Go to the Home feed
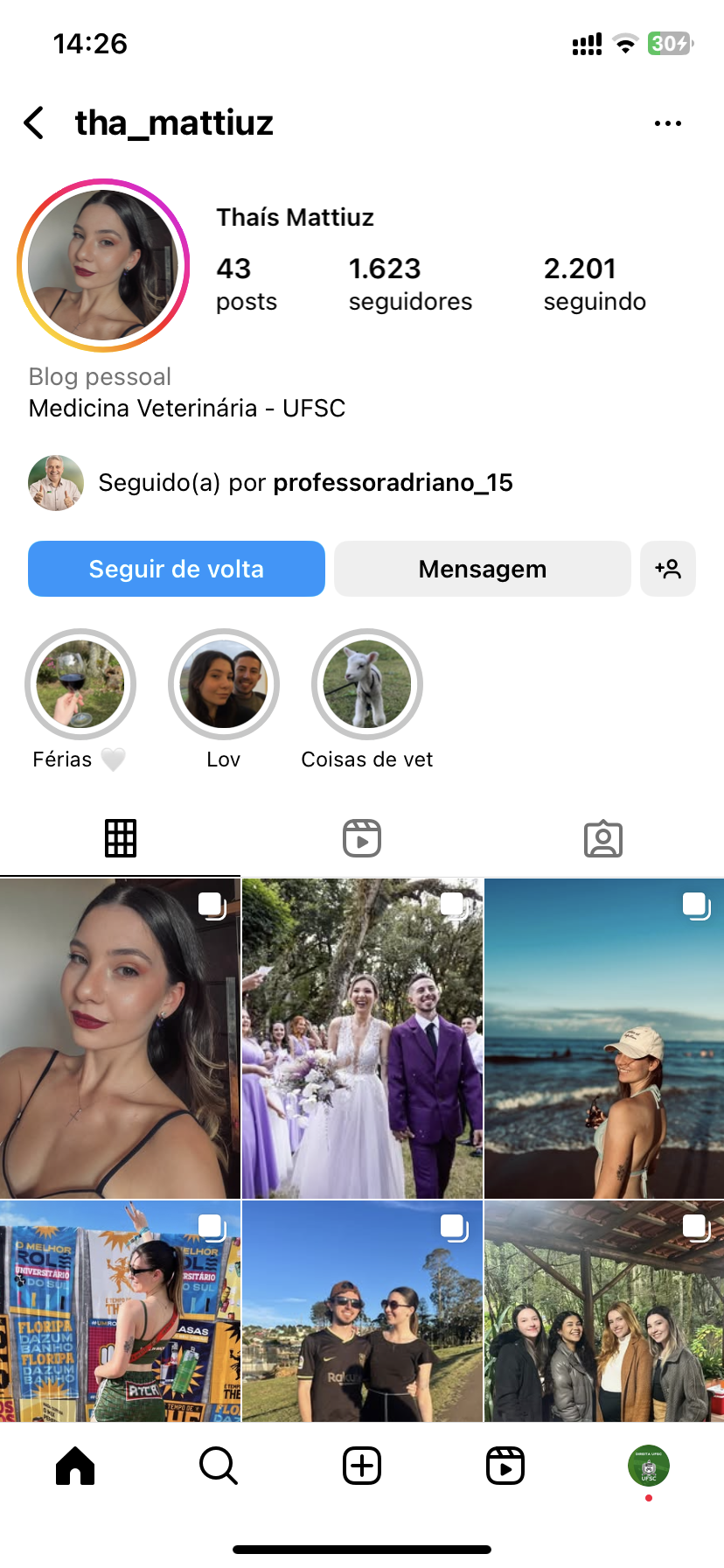724x1568 pixels. (x=75, y=1466)
